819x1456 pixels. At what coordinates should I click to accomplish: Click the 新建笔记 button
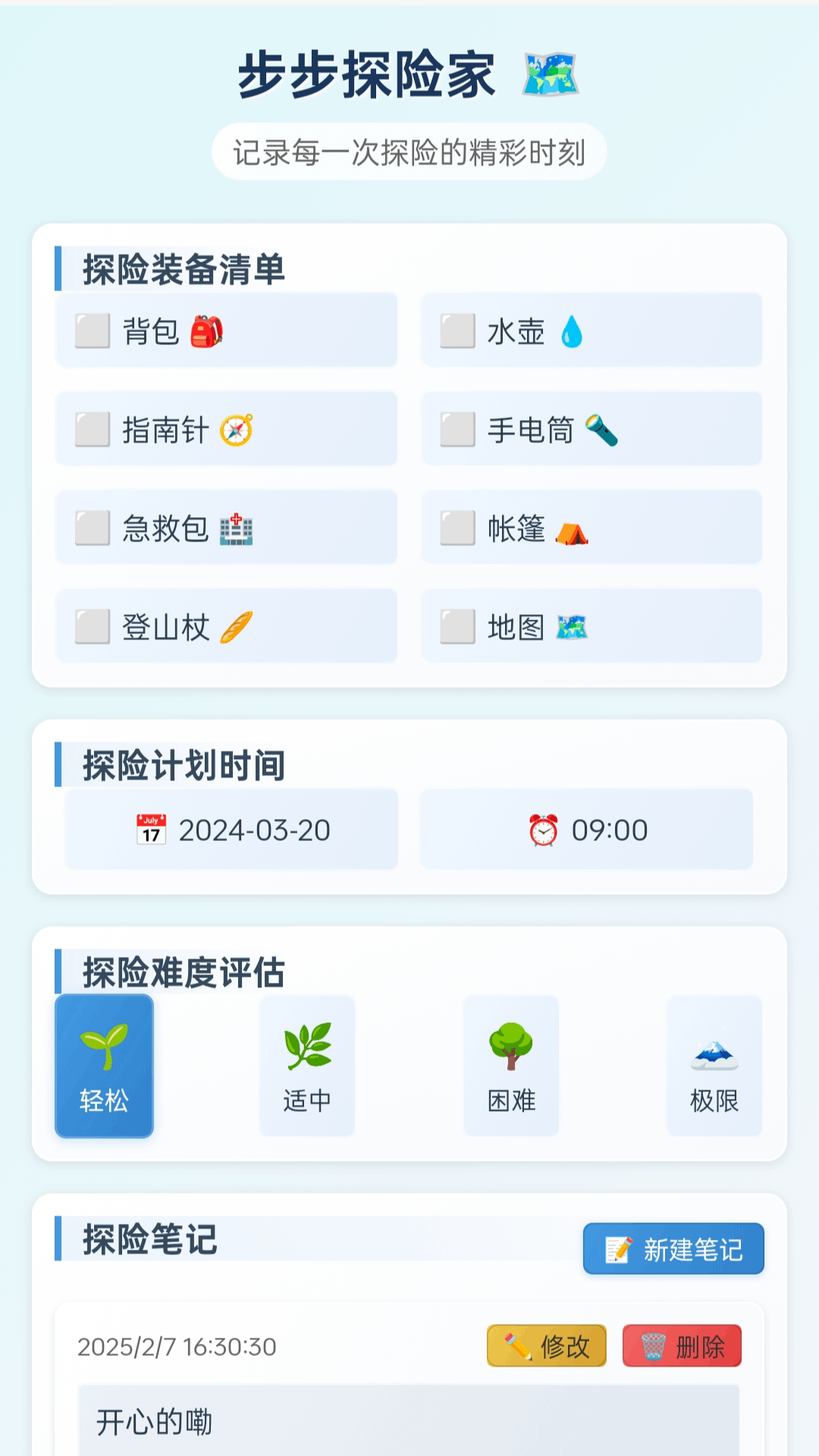(x=673, y=1249)
